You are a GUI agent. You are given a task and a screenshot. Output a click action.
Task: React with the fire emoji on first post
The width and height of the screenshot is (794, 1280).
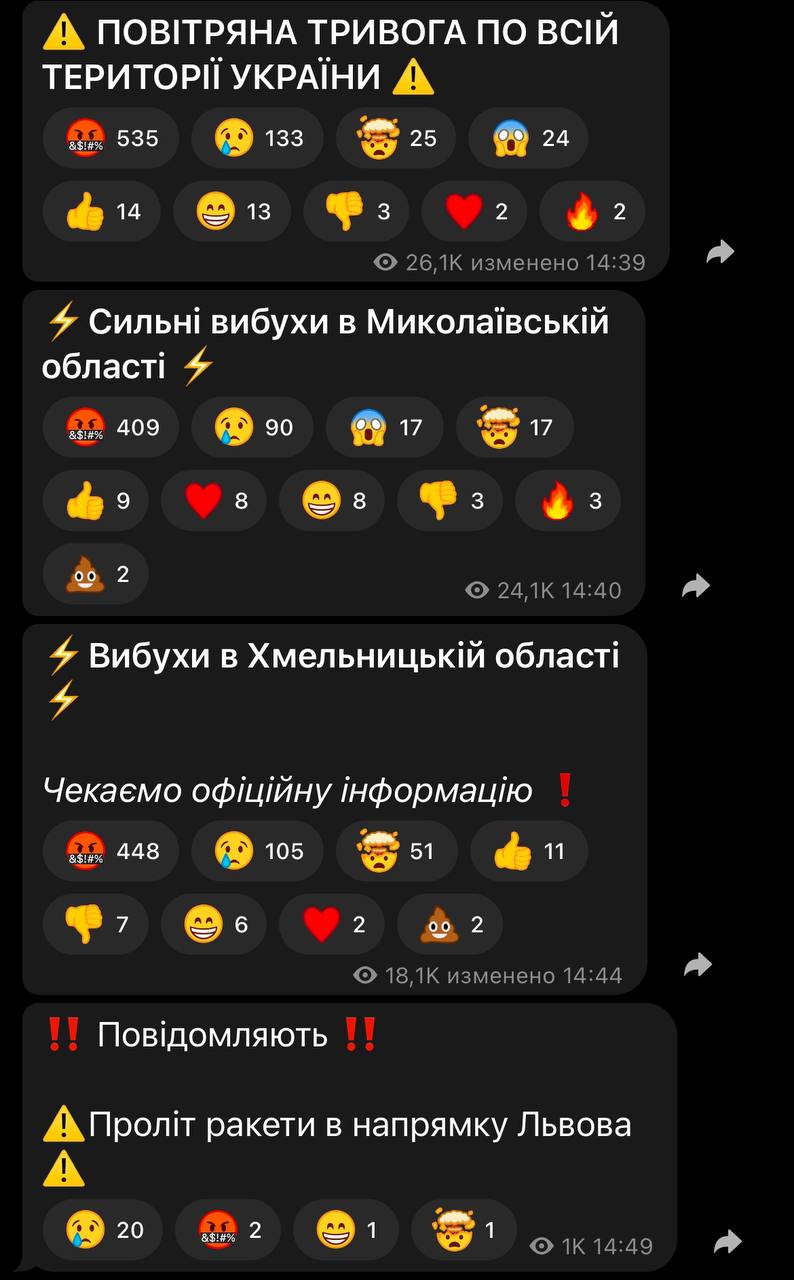coord(592,211)
